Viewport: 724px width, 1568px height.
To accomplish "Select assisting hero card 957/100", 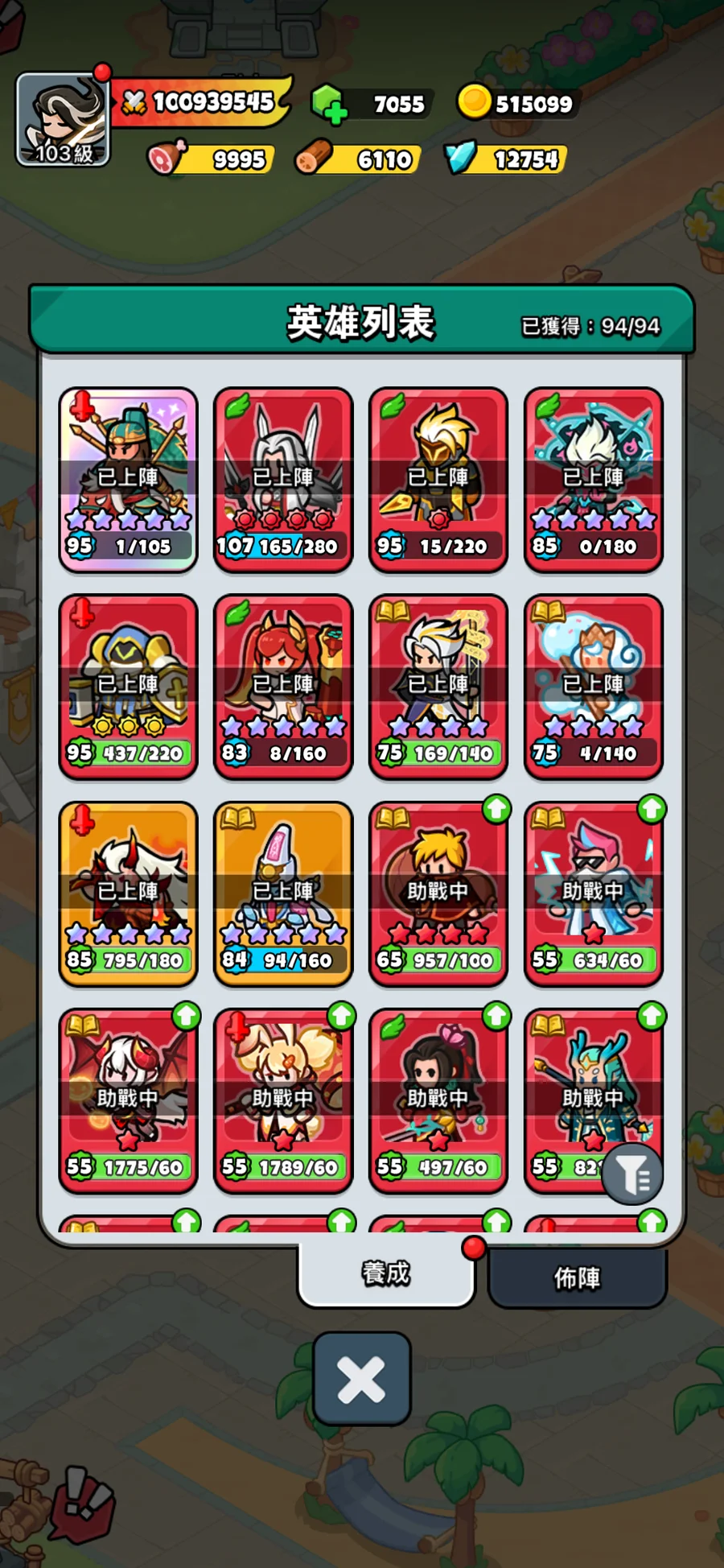I will (x=438, y=893).
